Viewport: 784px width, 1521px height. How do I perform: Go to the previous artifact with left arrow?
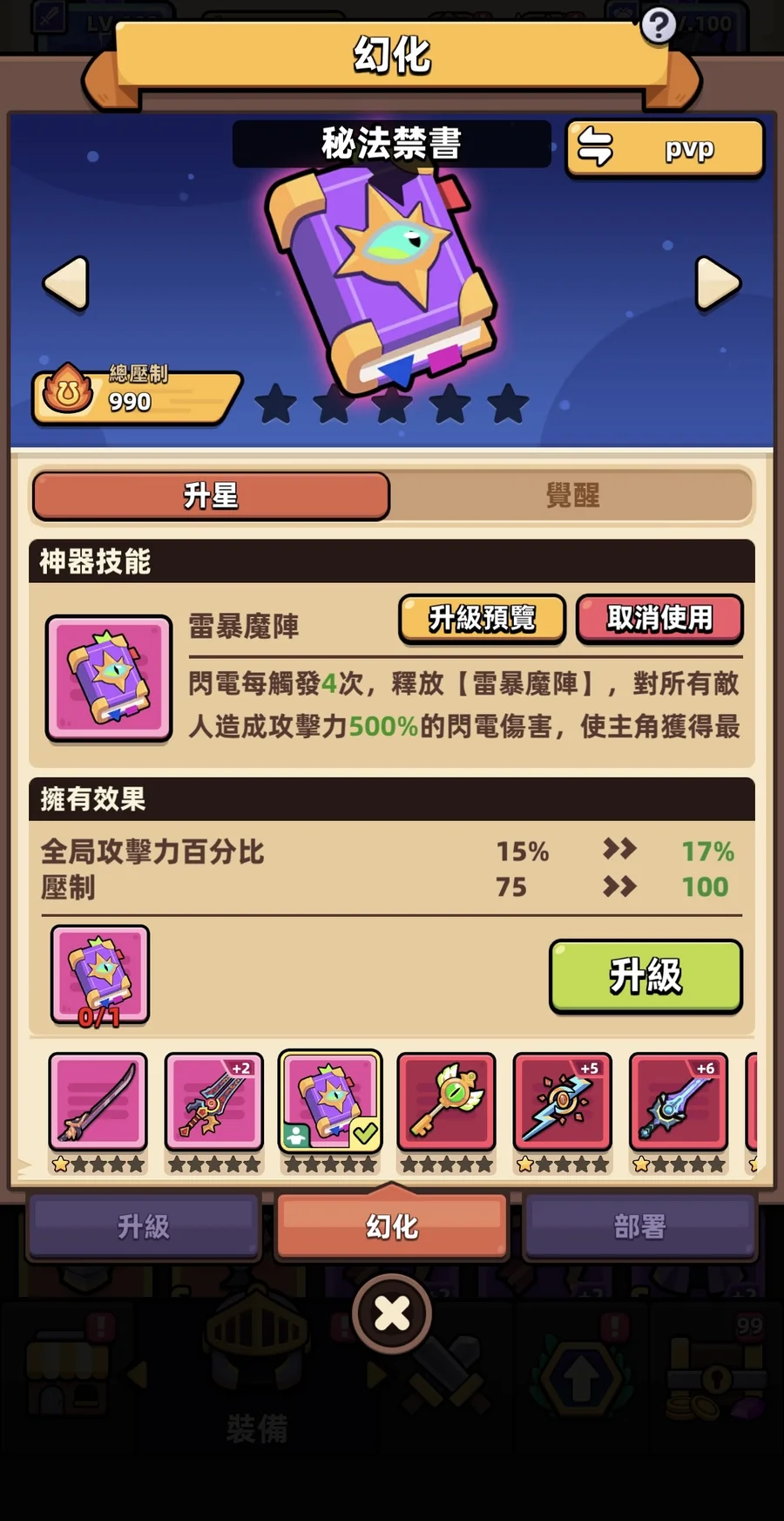pyautogui.click(x=66, y=283)
